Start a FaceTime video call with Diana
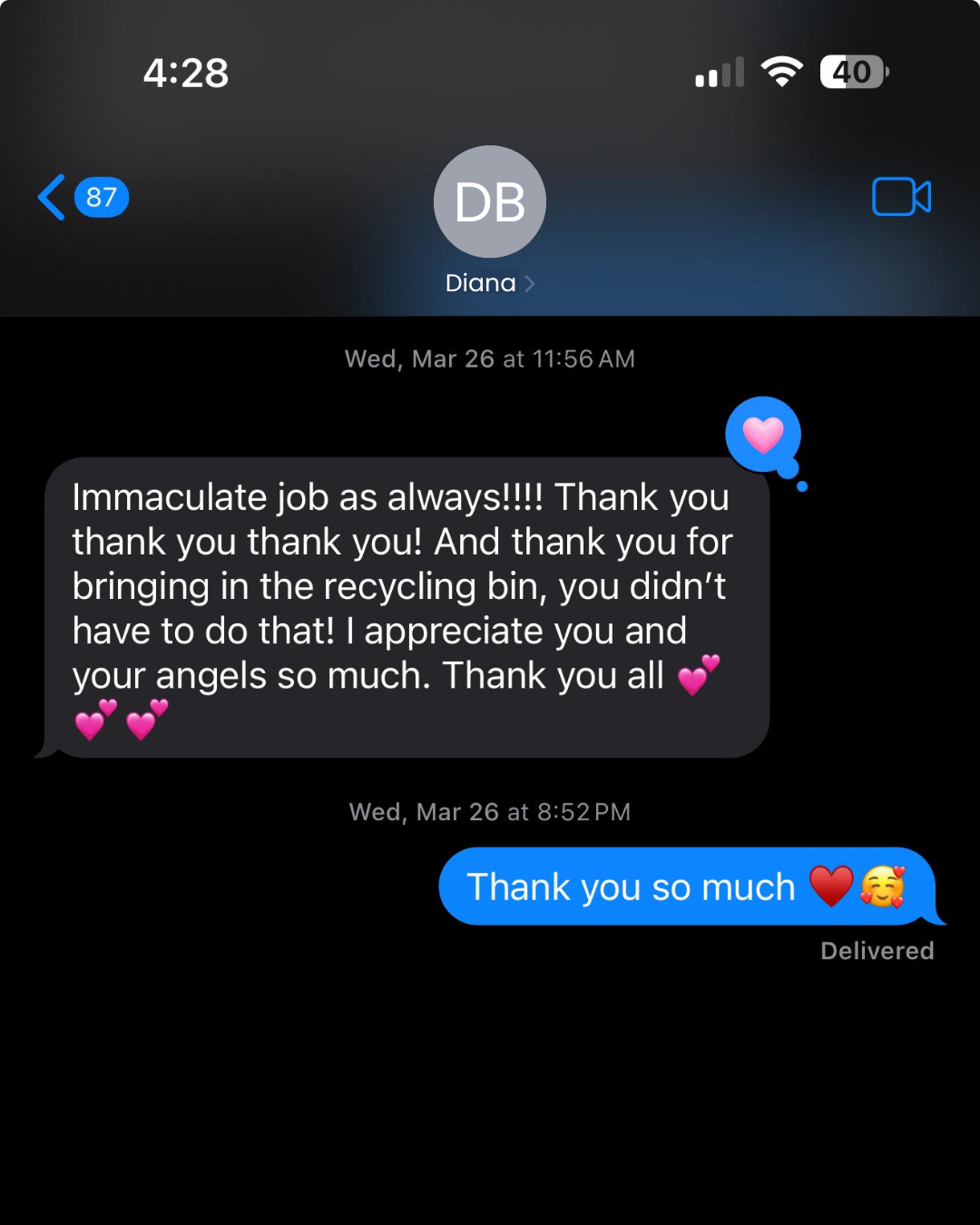The image size is (980, 1225). tap(900, 197)
